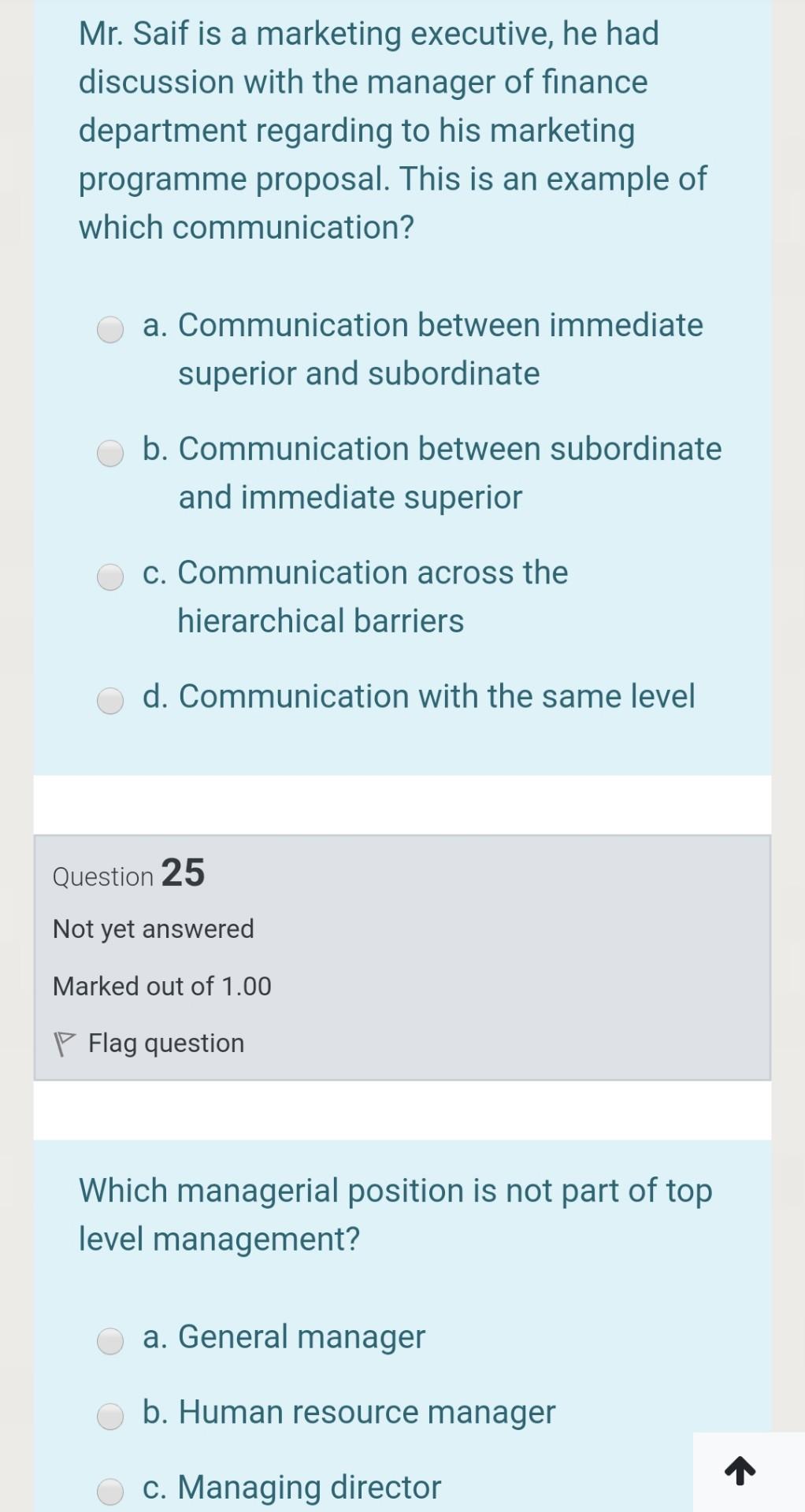This screenshot has width=805, height=1512.
Task: Select option d. Communication with the same level
Action: pos(110,700)
